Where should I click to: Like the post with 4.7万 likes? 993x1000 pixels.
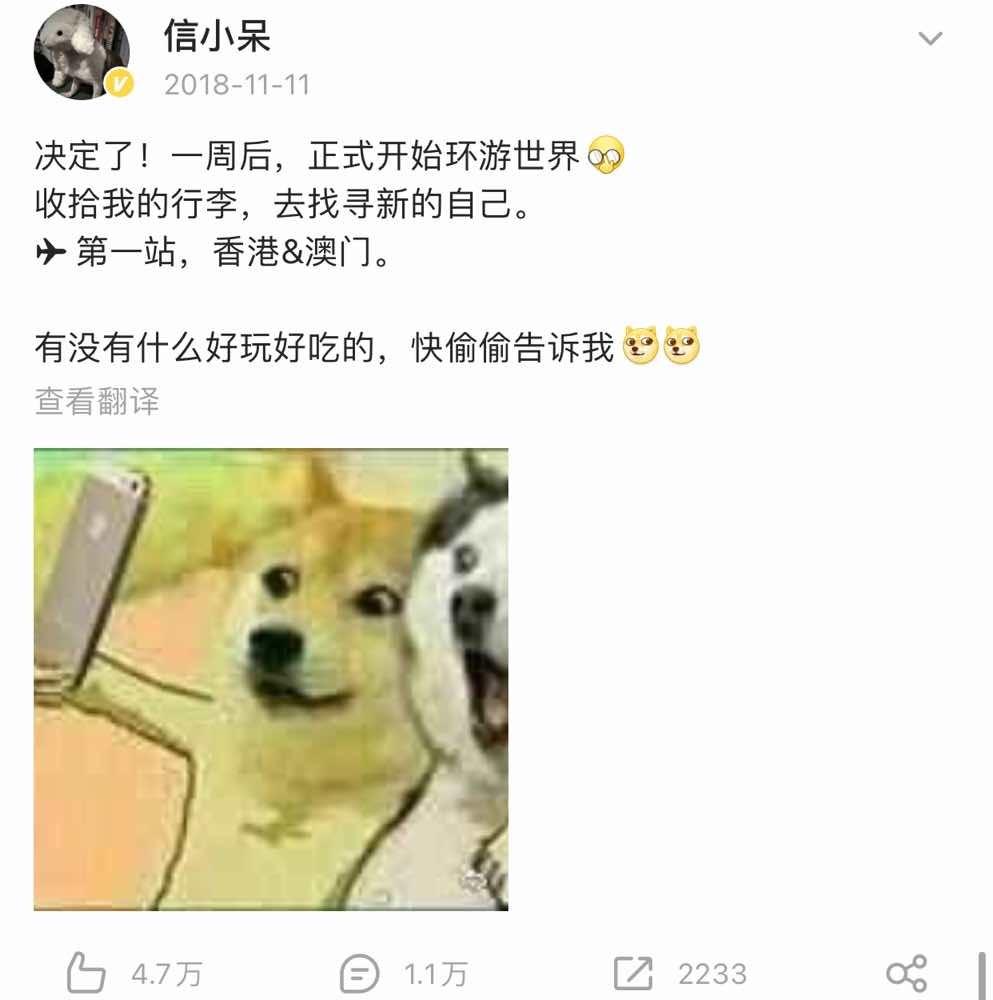(87, 972)
